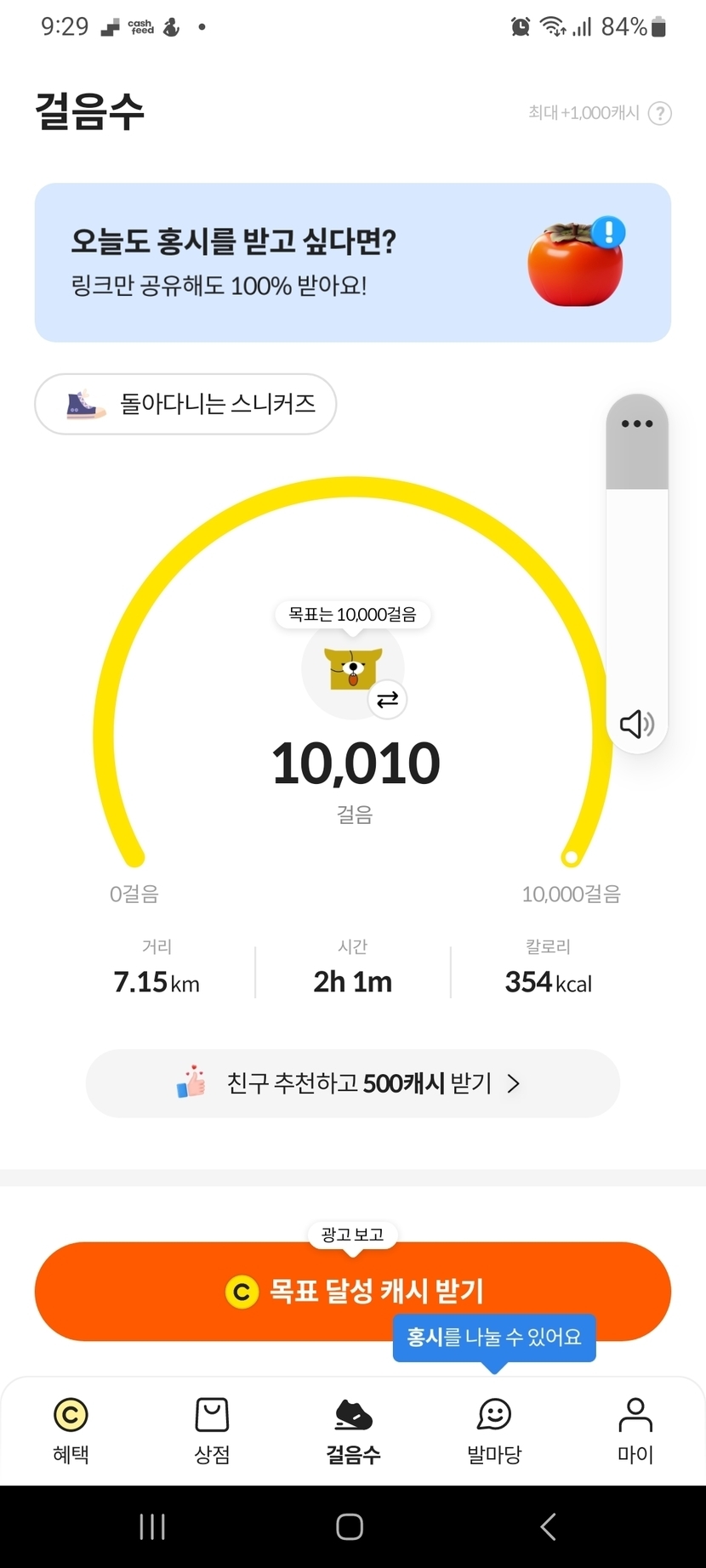Select the 걸음수 tab
This screenshot has height=1568, width=706.
353,1430
